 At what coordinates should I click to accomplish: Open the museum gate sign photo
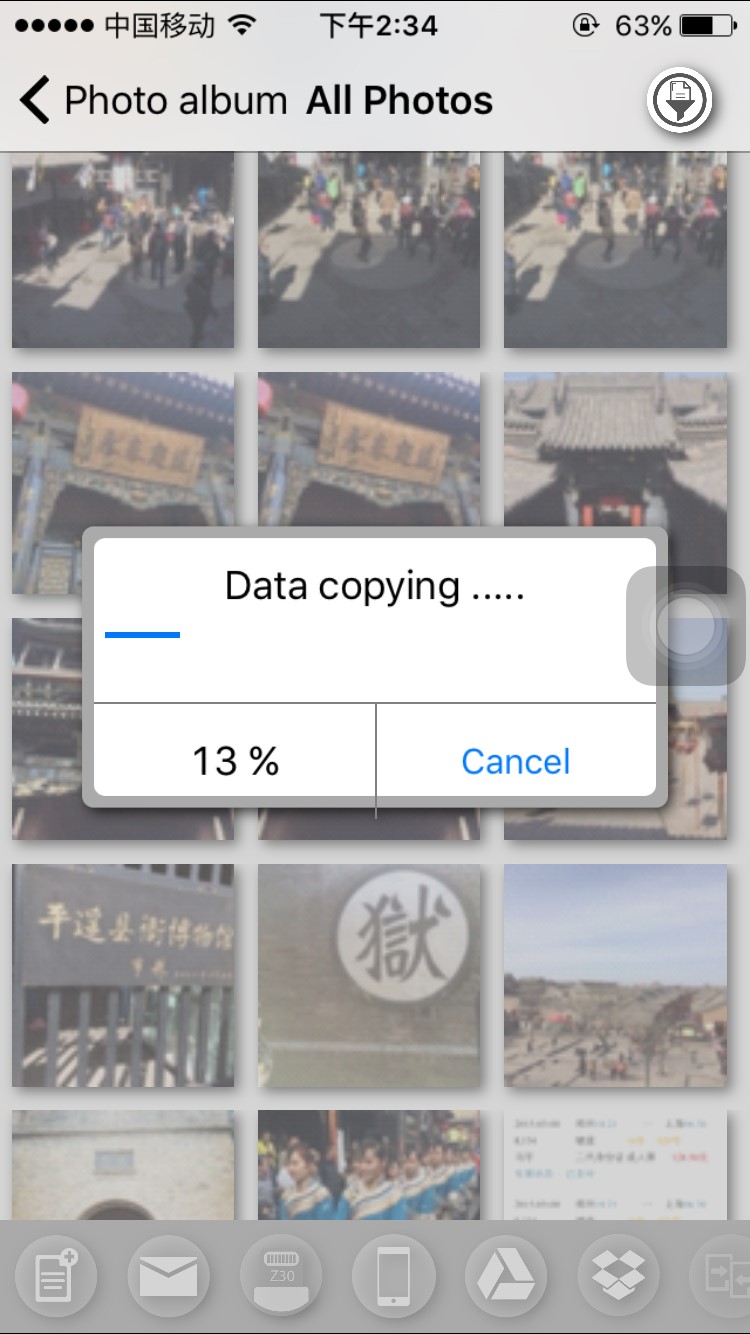click(x=123, y=975)
